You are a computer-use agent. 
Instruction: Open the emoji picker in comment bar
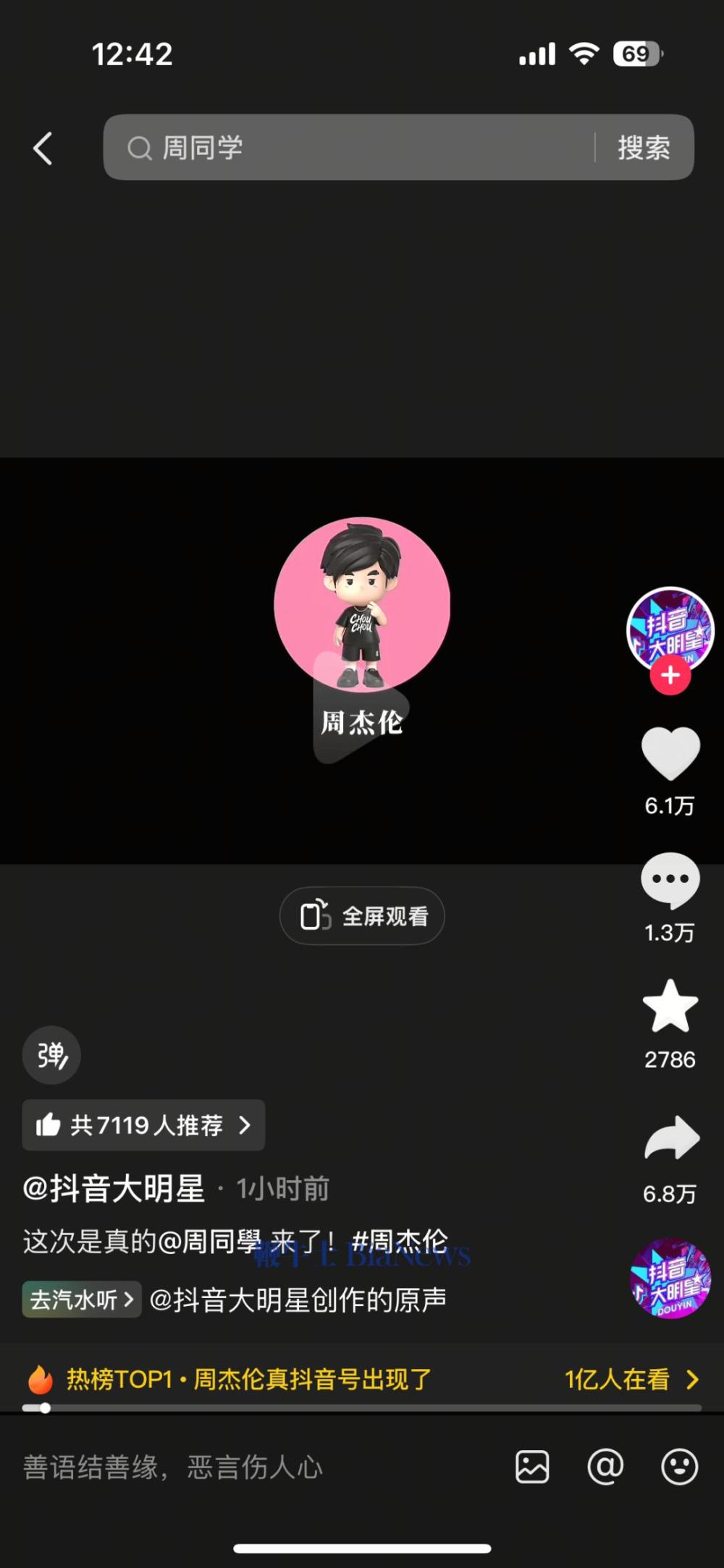coord(680,1467)
